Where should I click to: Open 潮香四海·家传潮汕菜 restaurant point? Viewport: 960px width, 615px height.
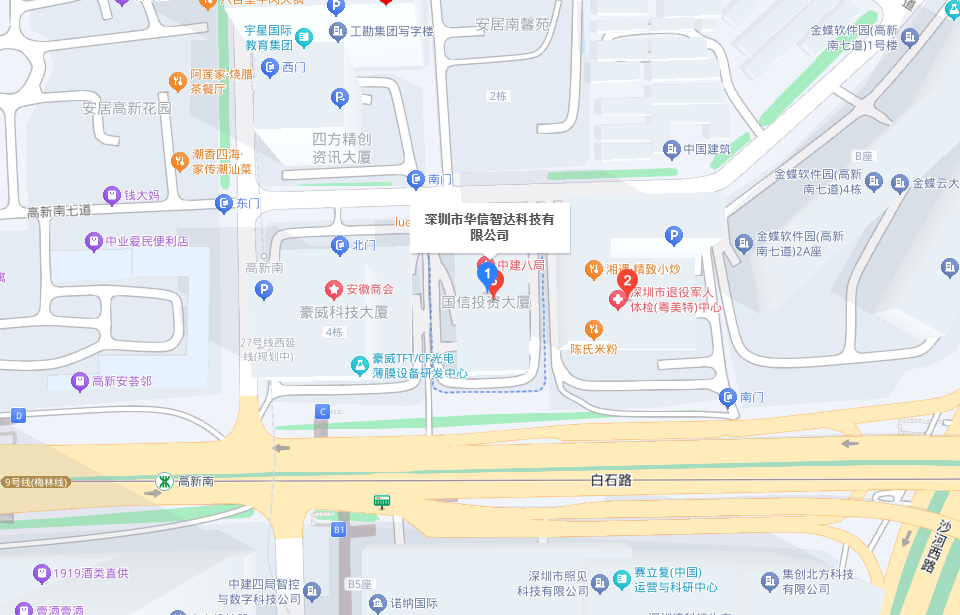(x=180, y=161)
